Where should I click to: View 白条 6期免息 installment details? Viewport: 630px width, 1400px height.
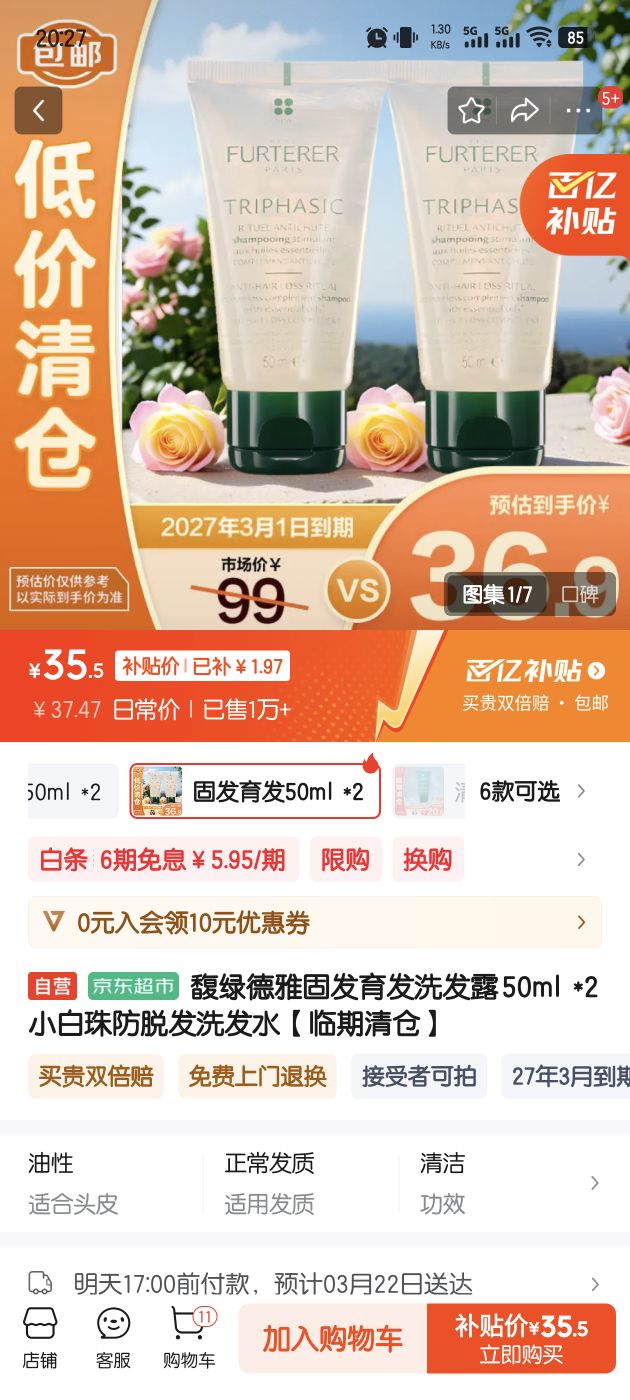(x=163, y=860)
